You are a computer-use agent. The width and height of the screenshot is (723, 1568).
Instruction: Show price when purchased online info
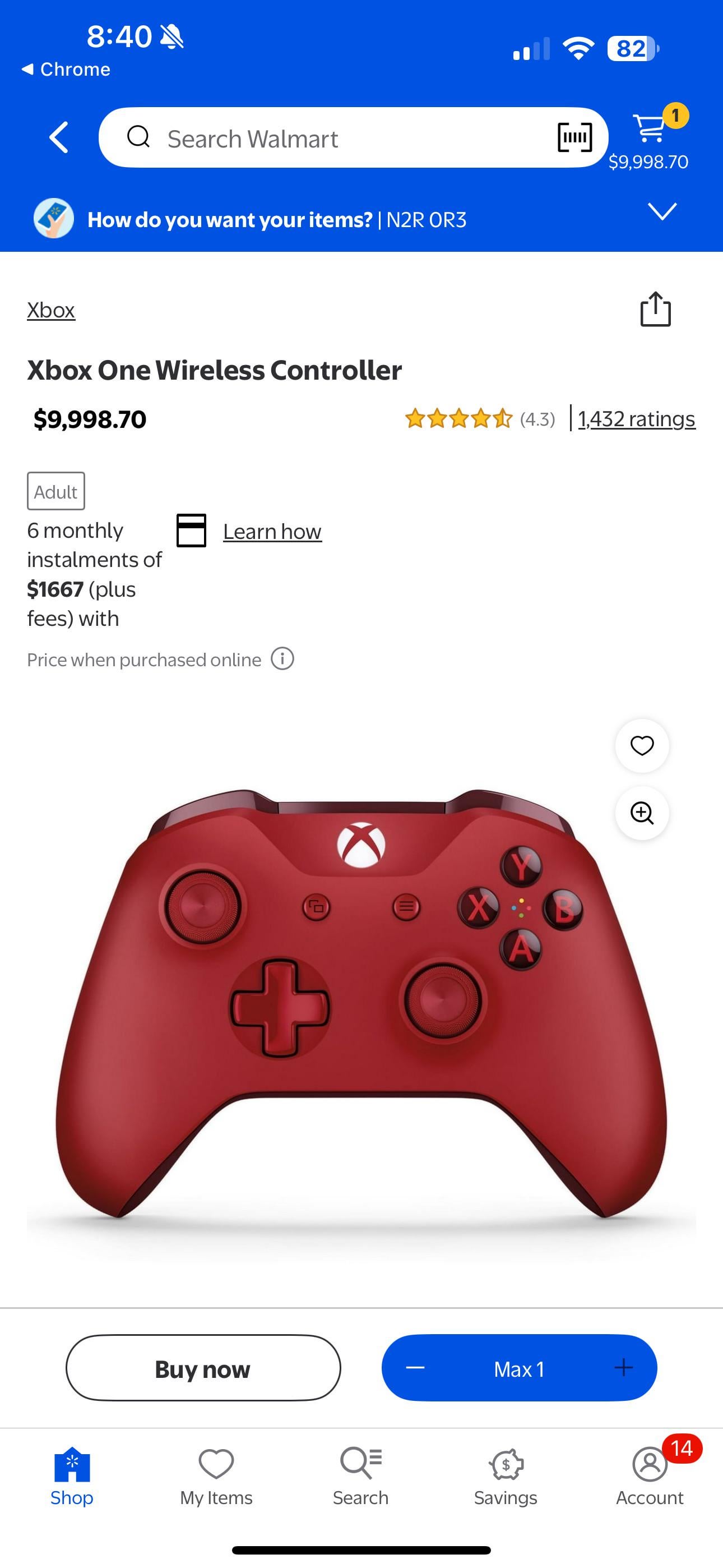(282, 658)
